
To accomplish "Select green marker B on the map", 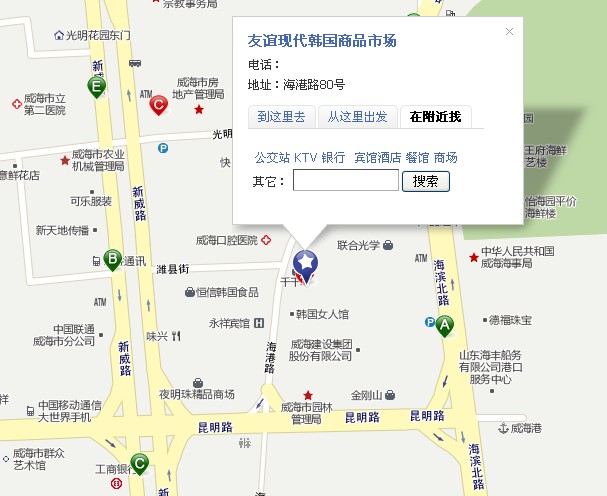I will coord(113,259).
